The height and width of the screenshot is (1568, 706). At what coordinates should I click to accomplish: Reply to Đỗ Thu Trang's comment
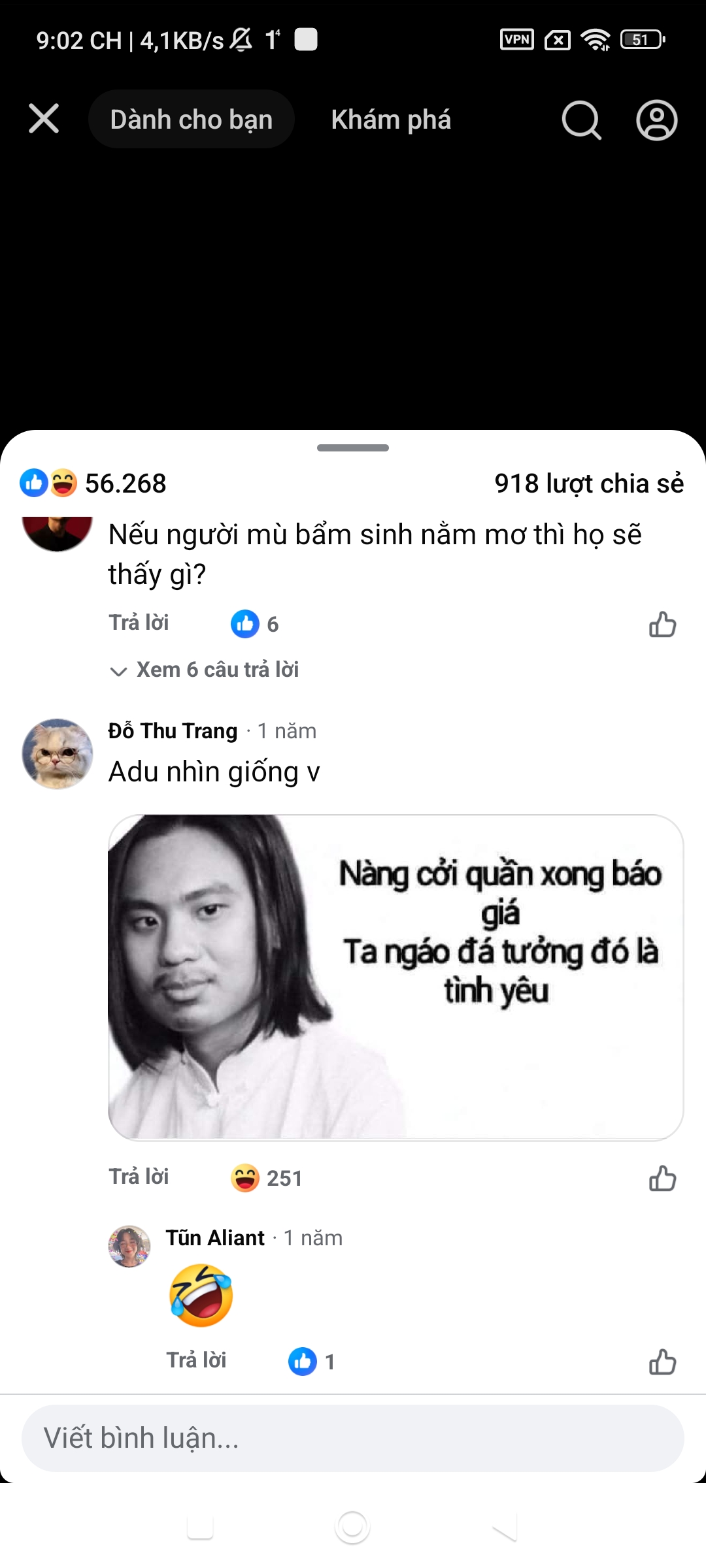click(x=139, y=1177)
